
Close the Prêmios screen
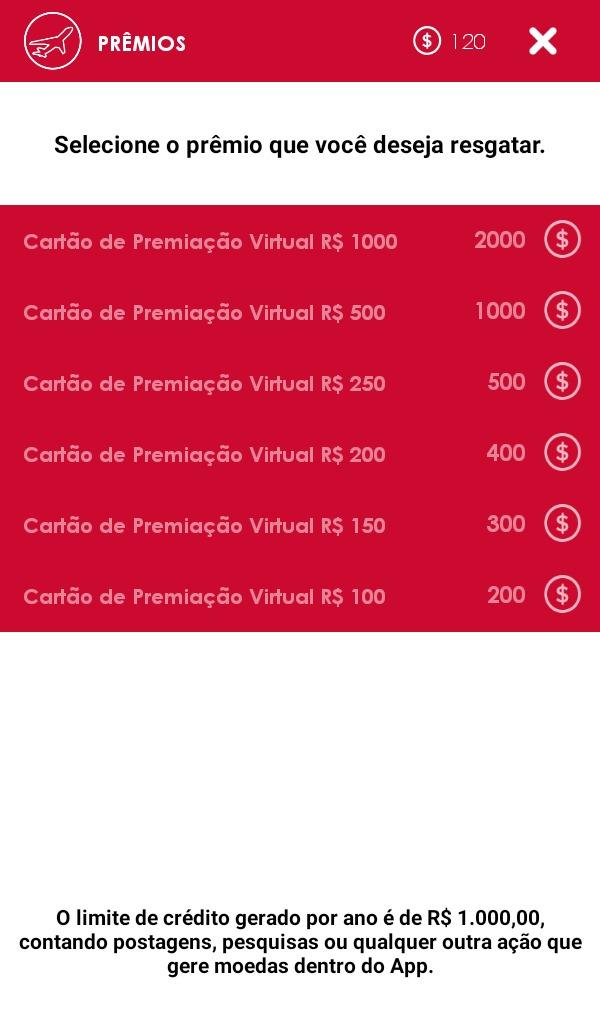[x=543, y=41]
